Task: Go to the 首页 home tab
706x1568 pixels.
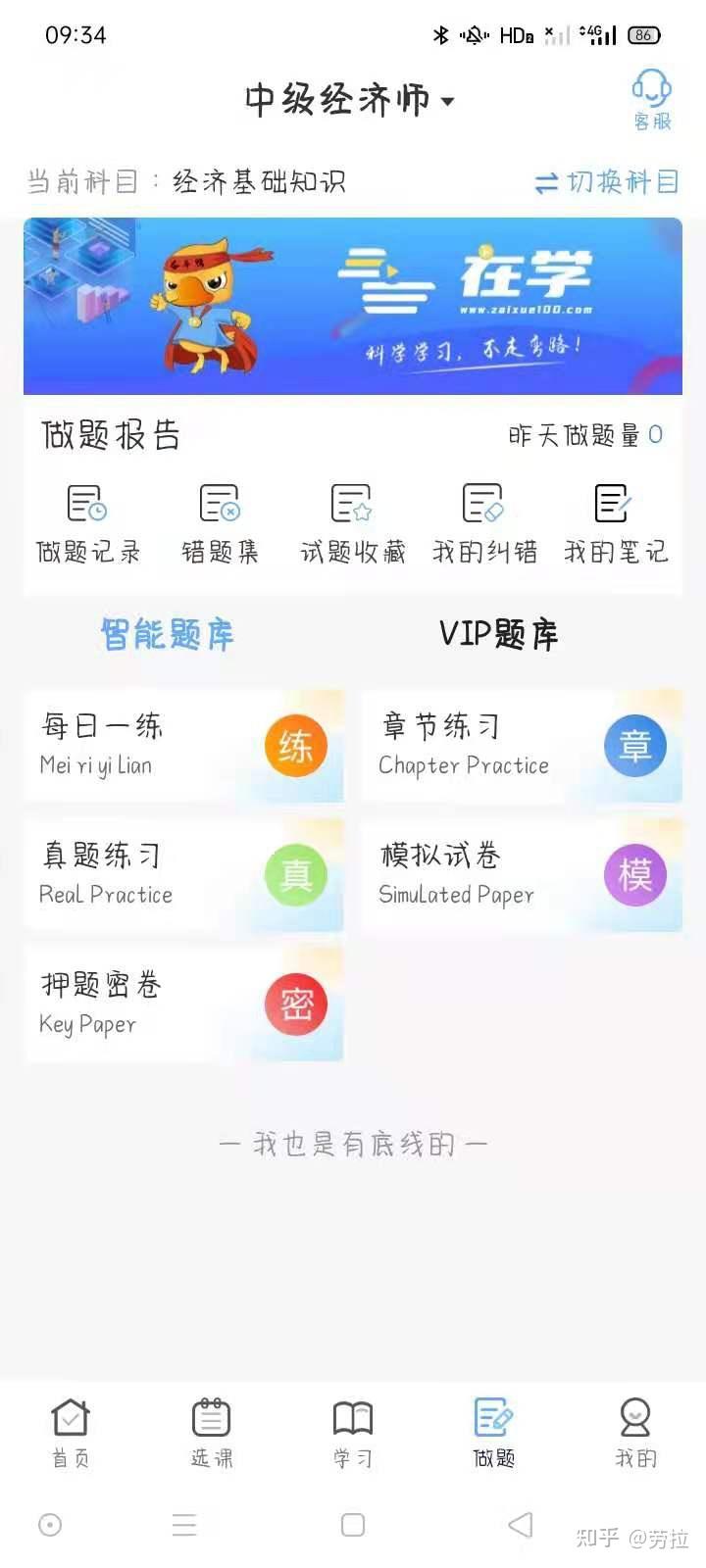Action: [71, 1433]
